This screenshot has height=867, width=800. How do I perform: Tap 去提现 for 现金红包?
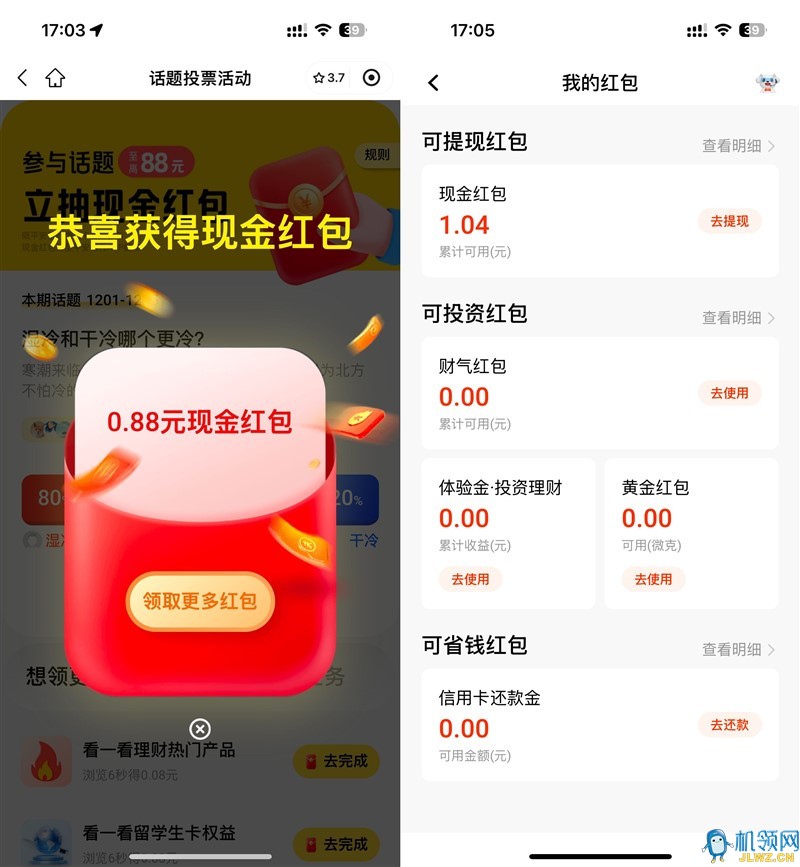tap(729, 221)
